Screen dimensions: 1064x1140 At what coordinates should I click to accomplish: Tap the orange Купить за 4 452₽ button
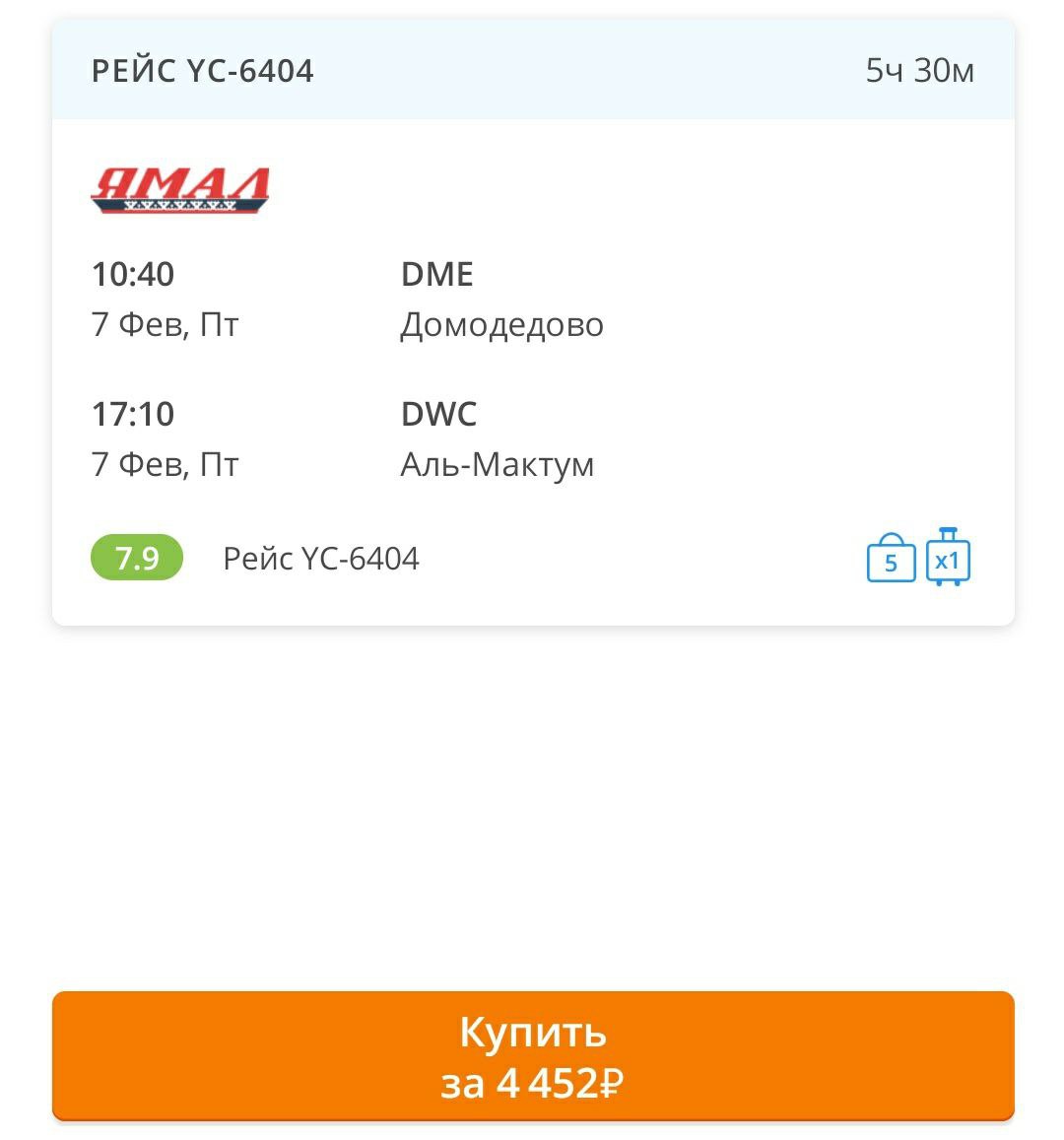[x=532, y=1056]
